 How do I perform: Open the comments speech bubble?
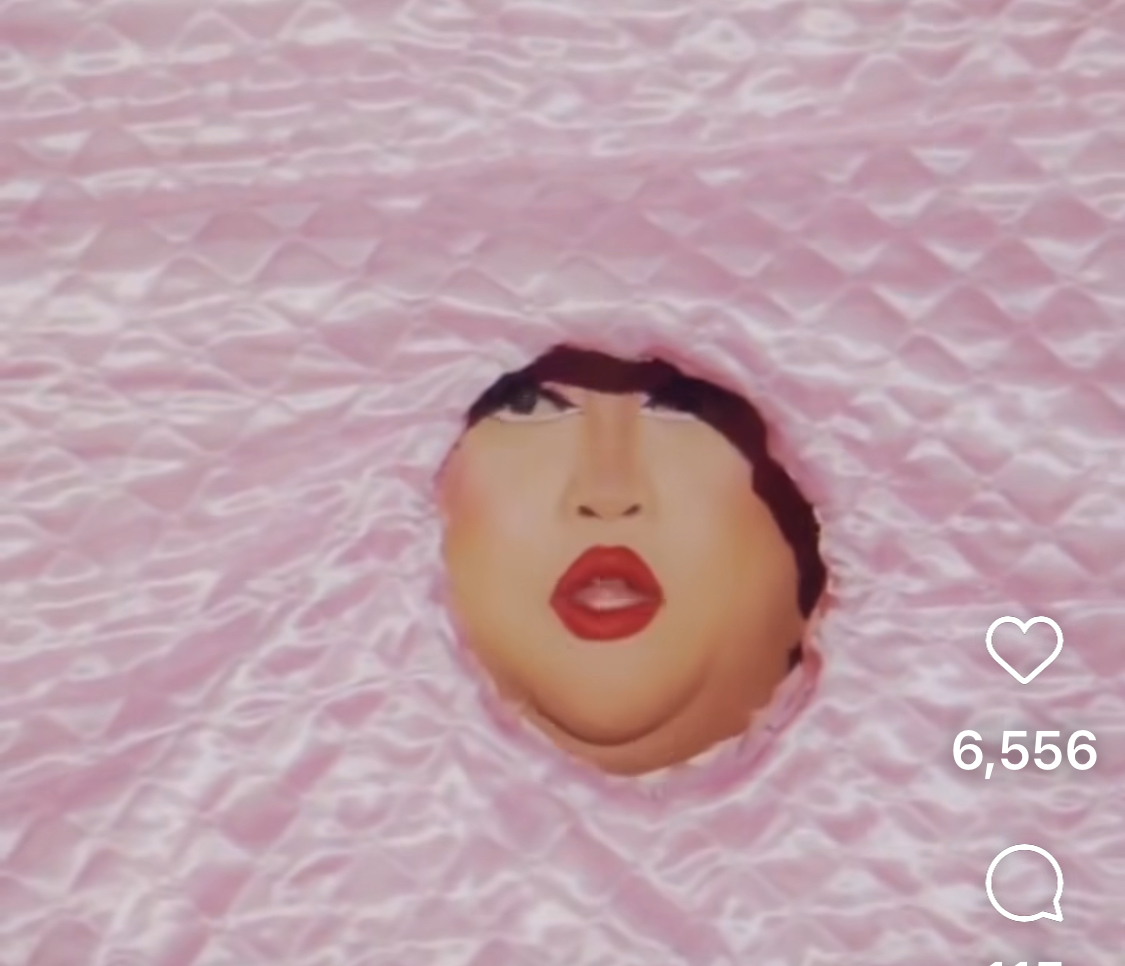pos(1024,883)
